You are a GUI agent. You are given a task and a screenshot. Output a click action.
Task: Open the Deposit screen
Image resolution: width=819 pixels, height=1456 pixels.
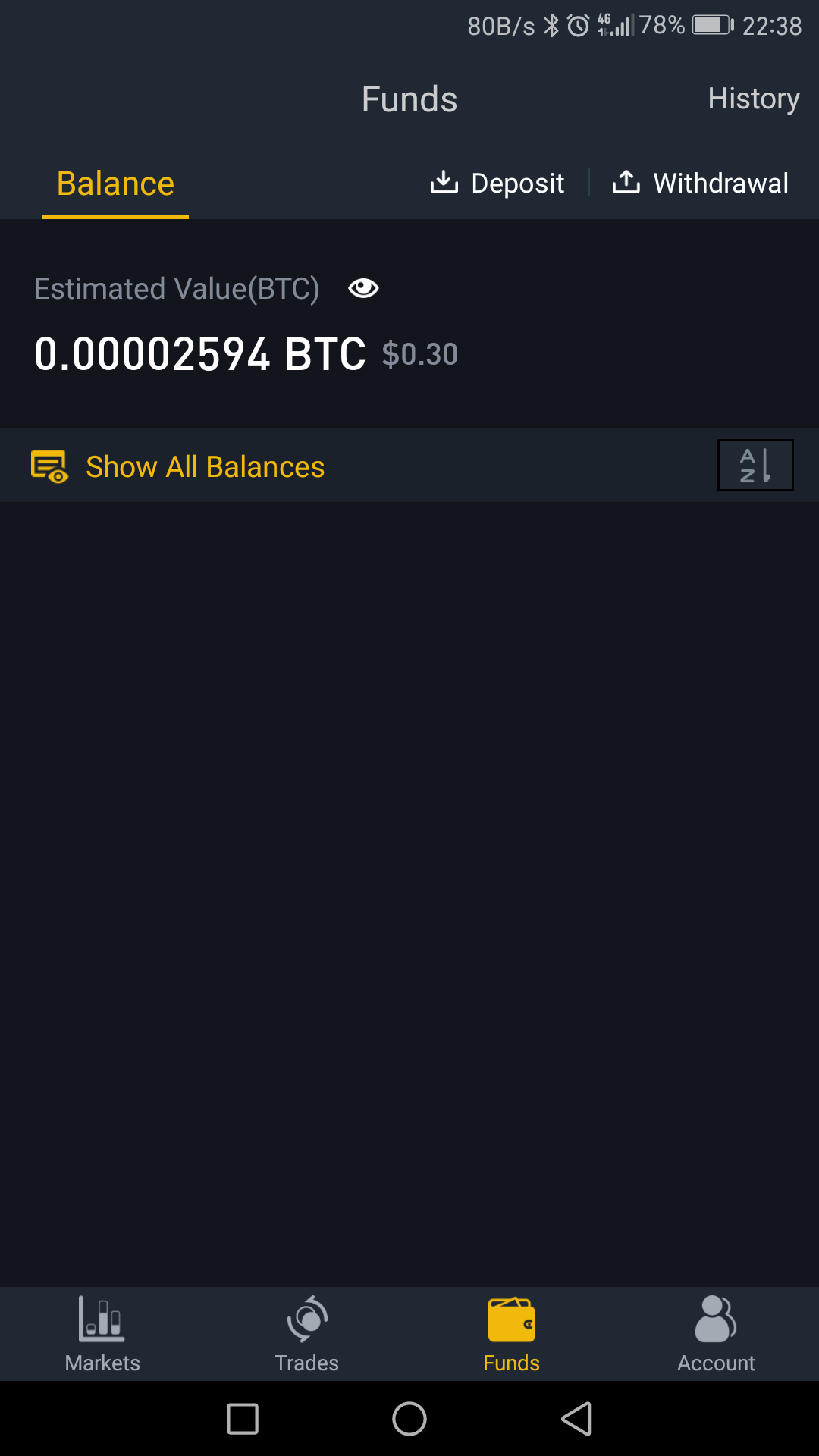click(x=497, y=183)
